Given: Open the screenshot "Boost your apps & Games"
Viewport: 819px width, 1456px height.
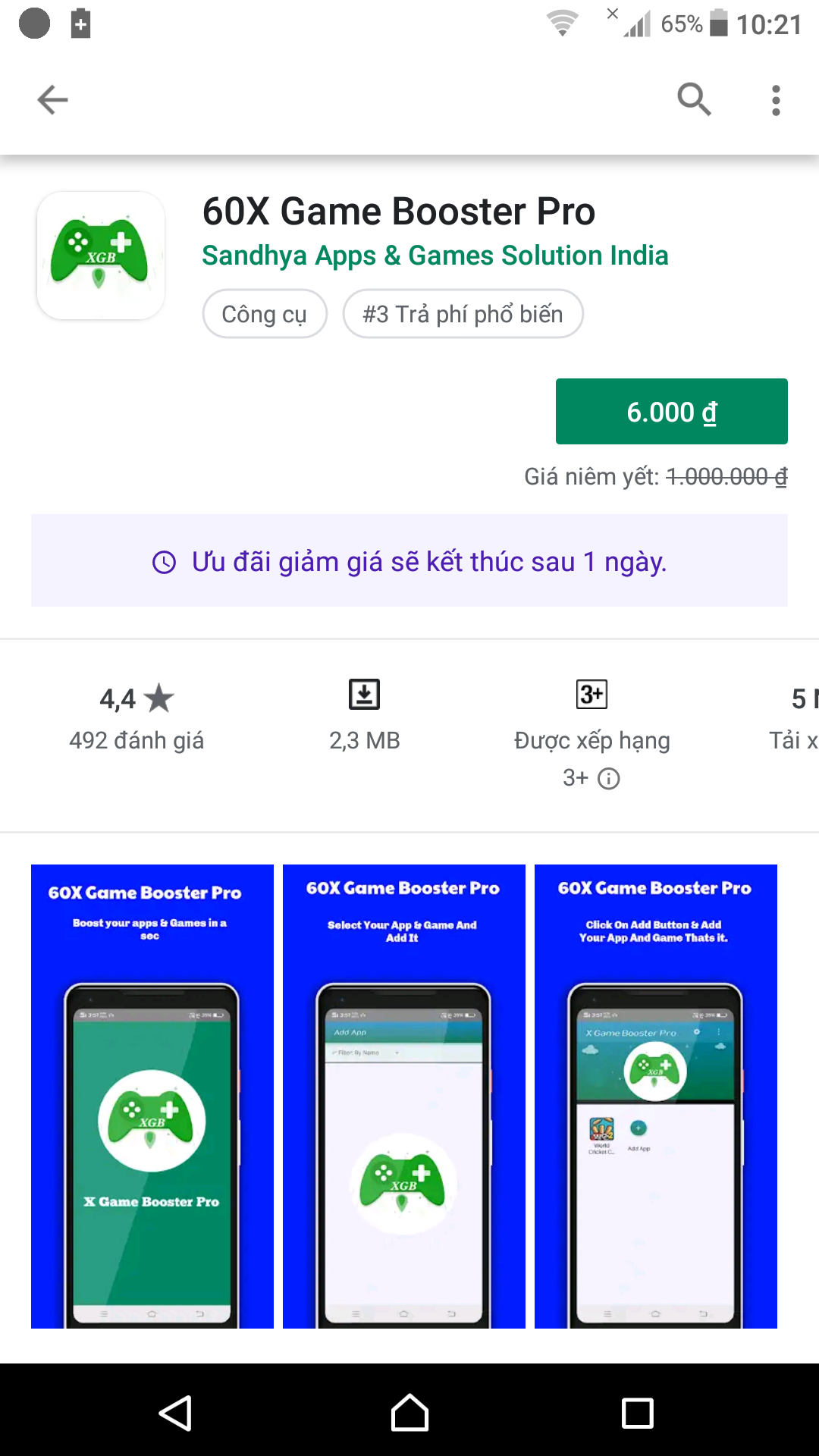Looking at the screenshot, I should tap(152, 1096).
